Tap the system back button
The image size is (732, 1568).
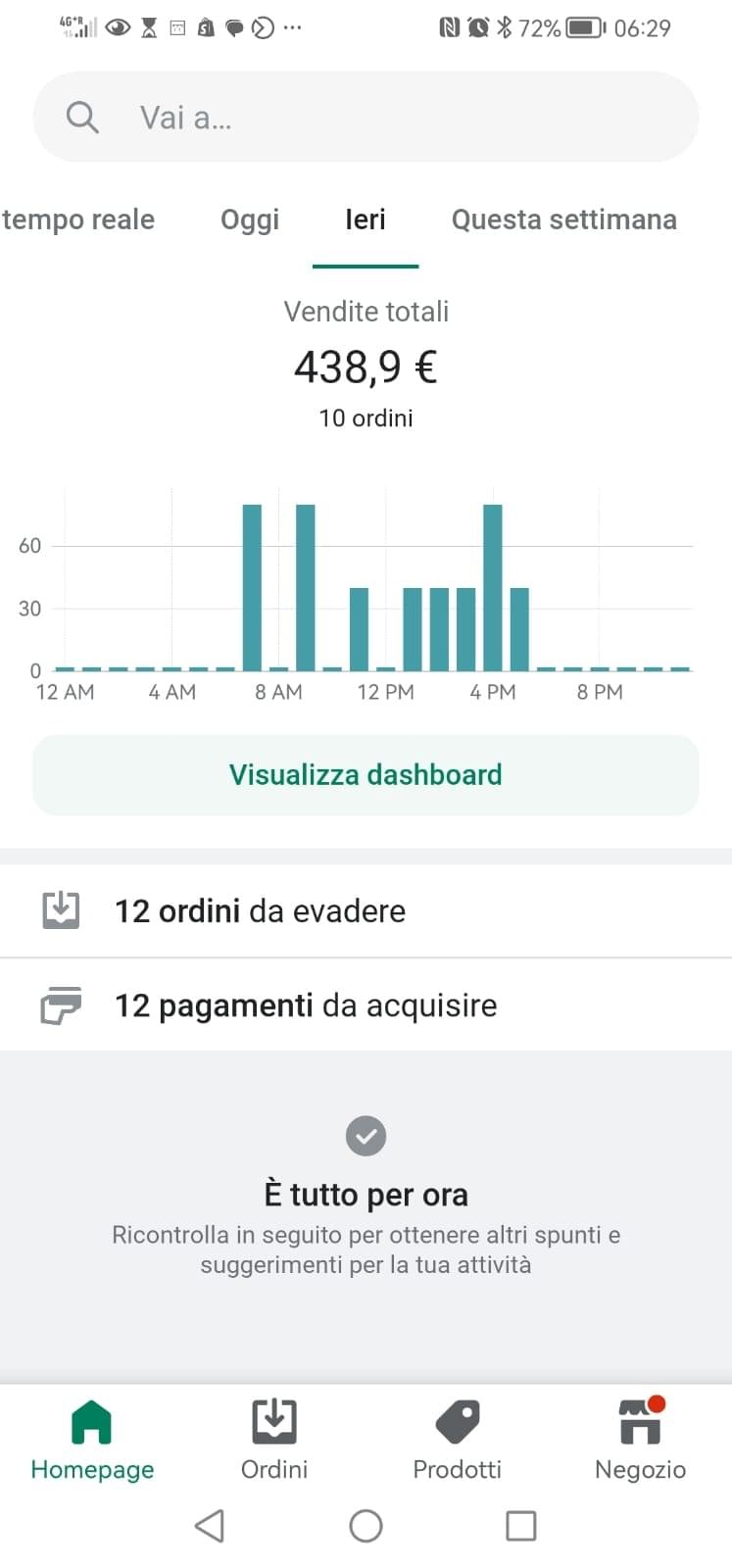210,1526
